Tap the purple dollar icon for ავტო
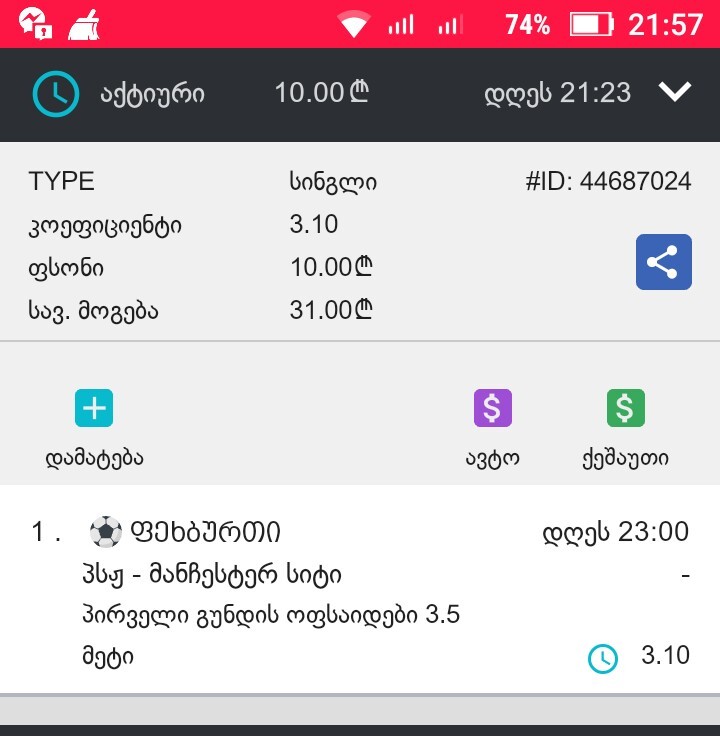Image resolution: width=720 pixels, height=736 pixels. click(492, 407)
